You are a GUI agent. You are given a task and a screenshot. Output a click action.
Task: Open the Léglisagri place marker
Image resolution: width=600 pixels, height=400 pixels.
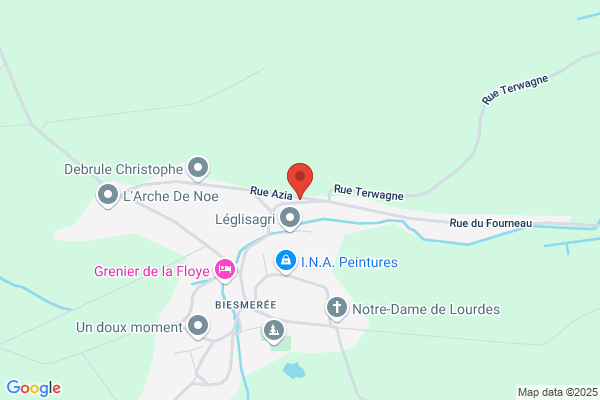pyautogui.click(x=290, y=219)
